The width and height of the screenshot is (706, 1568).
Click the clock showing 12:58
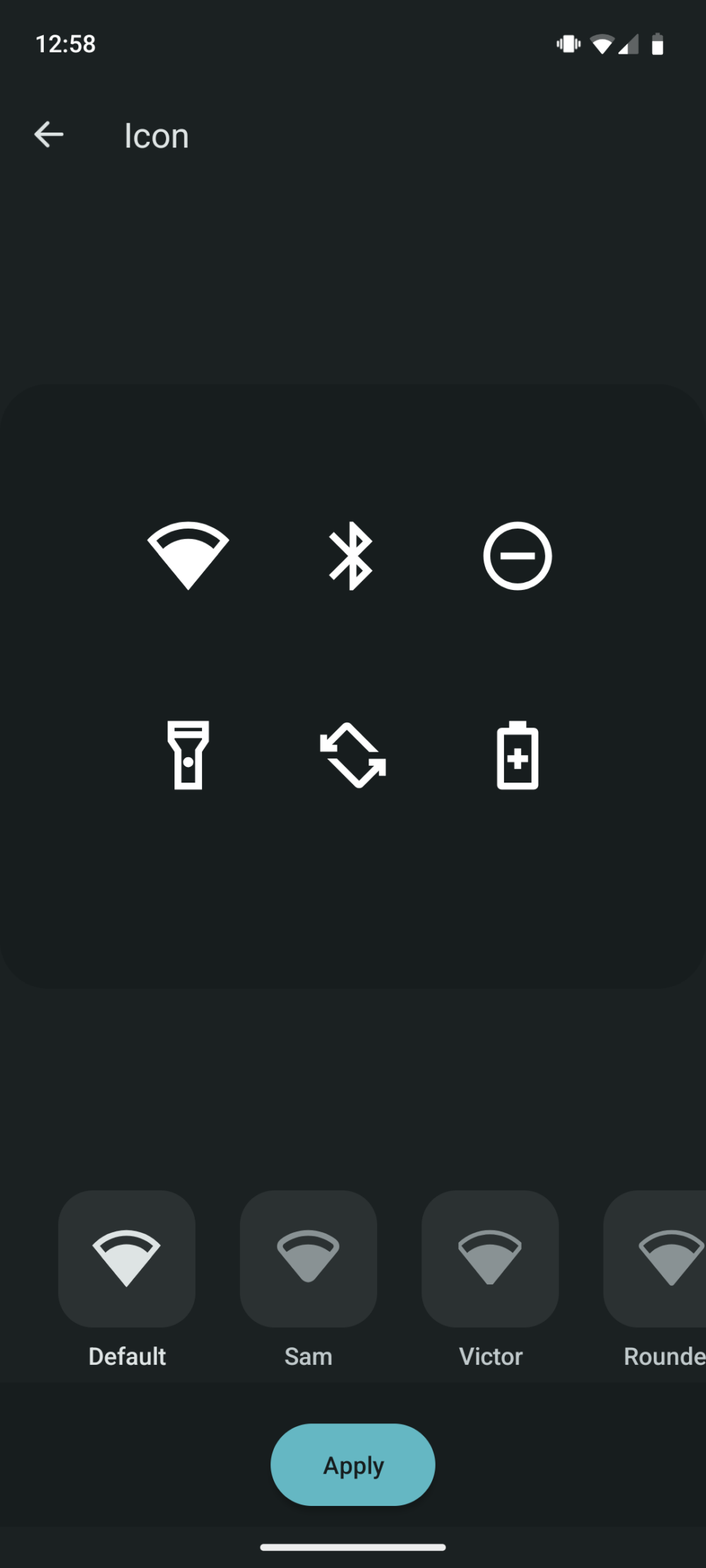[x=65, y=44]
